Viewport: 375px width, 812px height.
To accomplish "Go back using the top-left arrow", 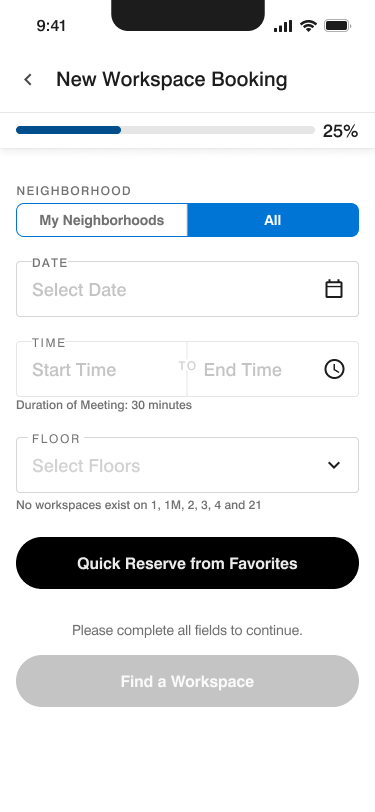I will pos(28,79).
